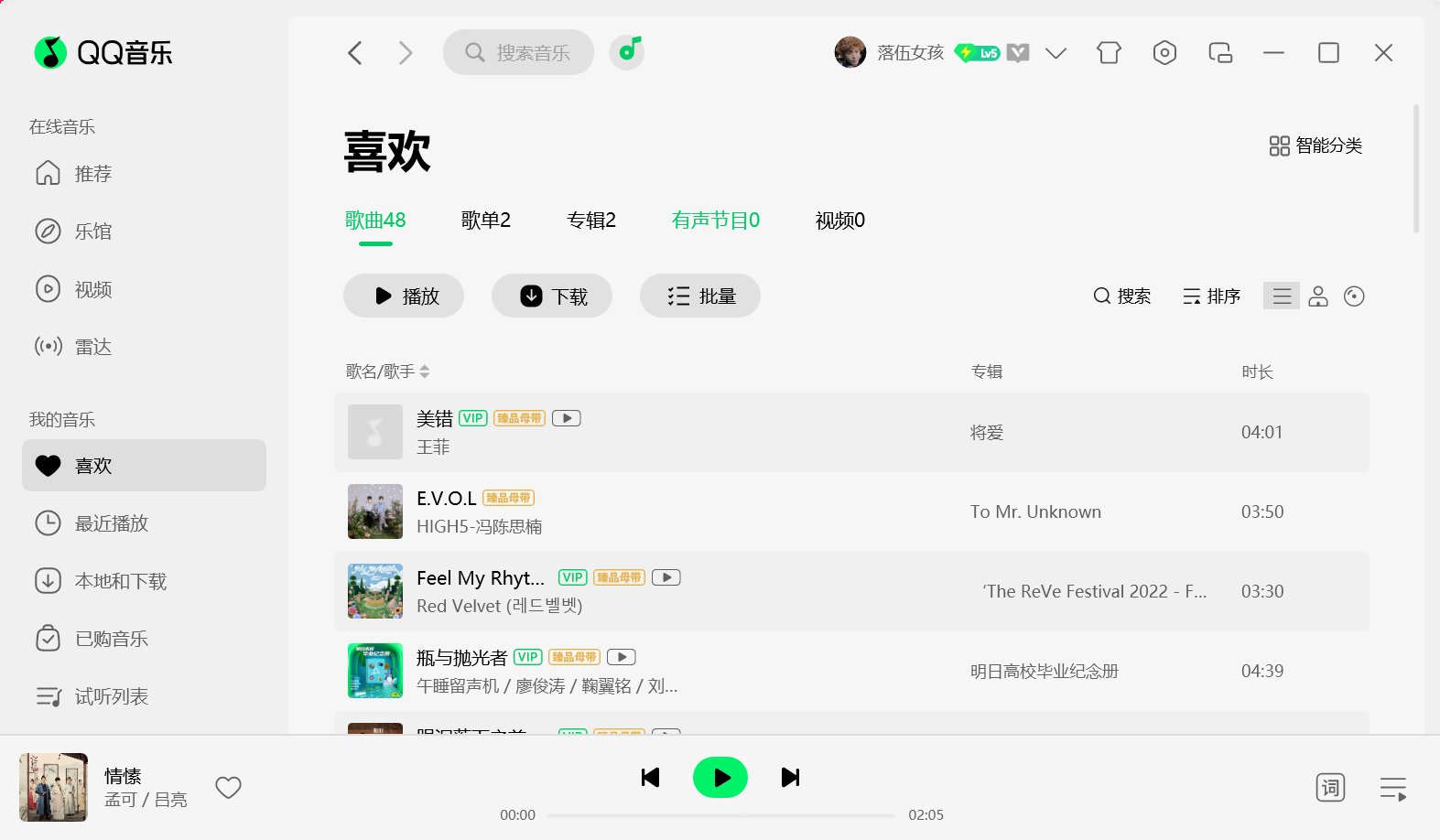
Task: Open 最近播放 recent plays
Action: (111, 523)
